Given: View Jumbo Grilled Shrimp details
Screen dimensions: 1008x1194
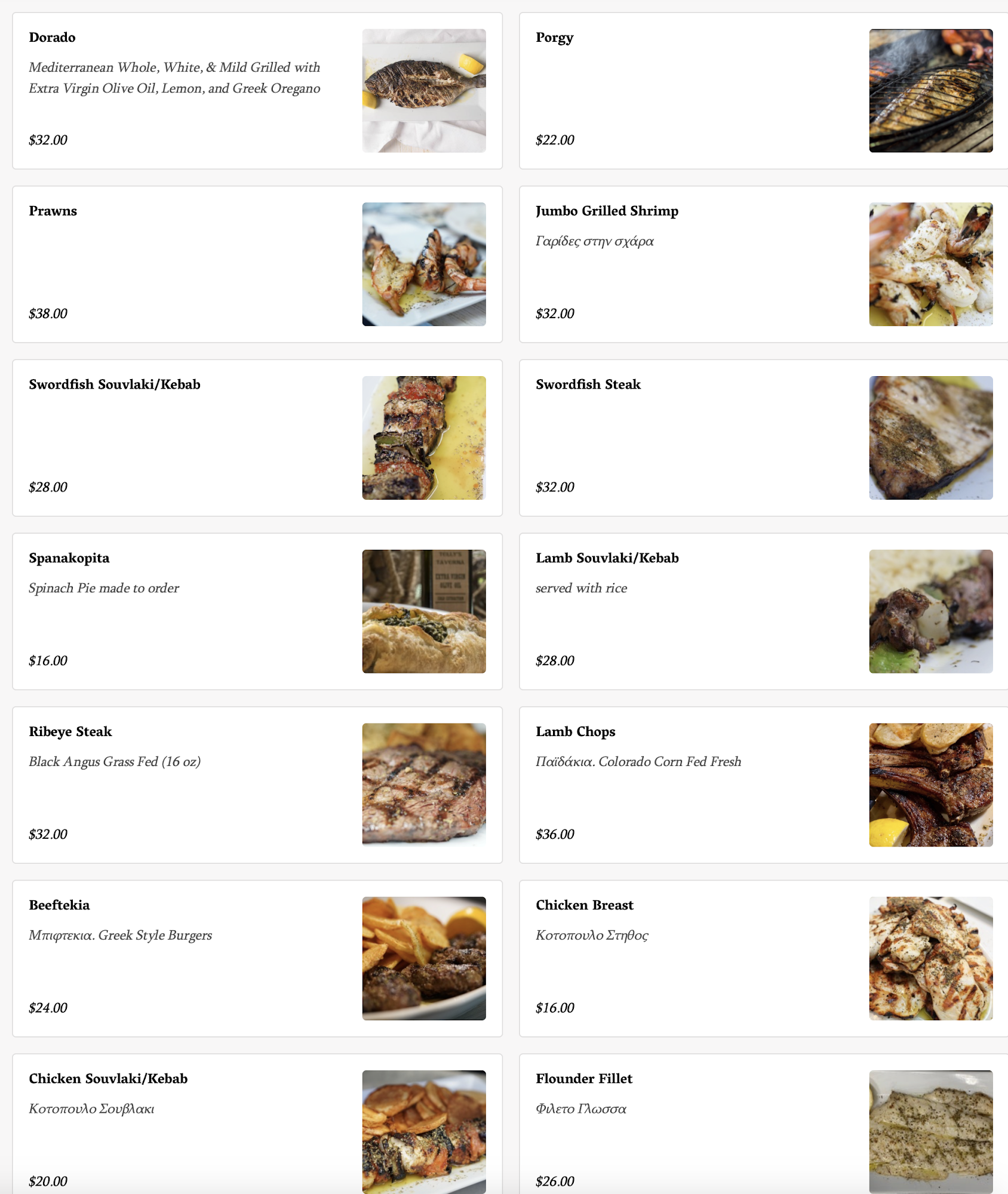Looking at the screenshot, I should pyautogui.click(x=763, y=264).
